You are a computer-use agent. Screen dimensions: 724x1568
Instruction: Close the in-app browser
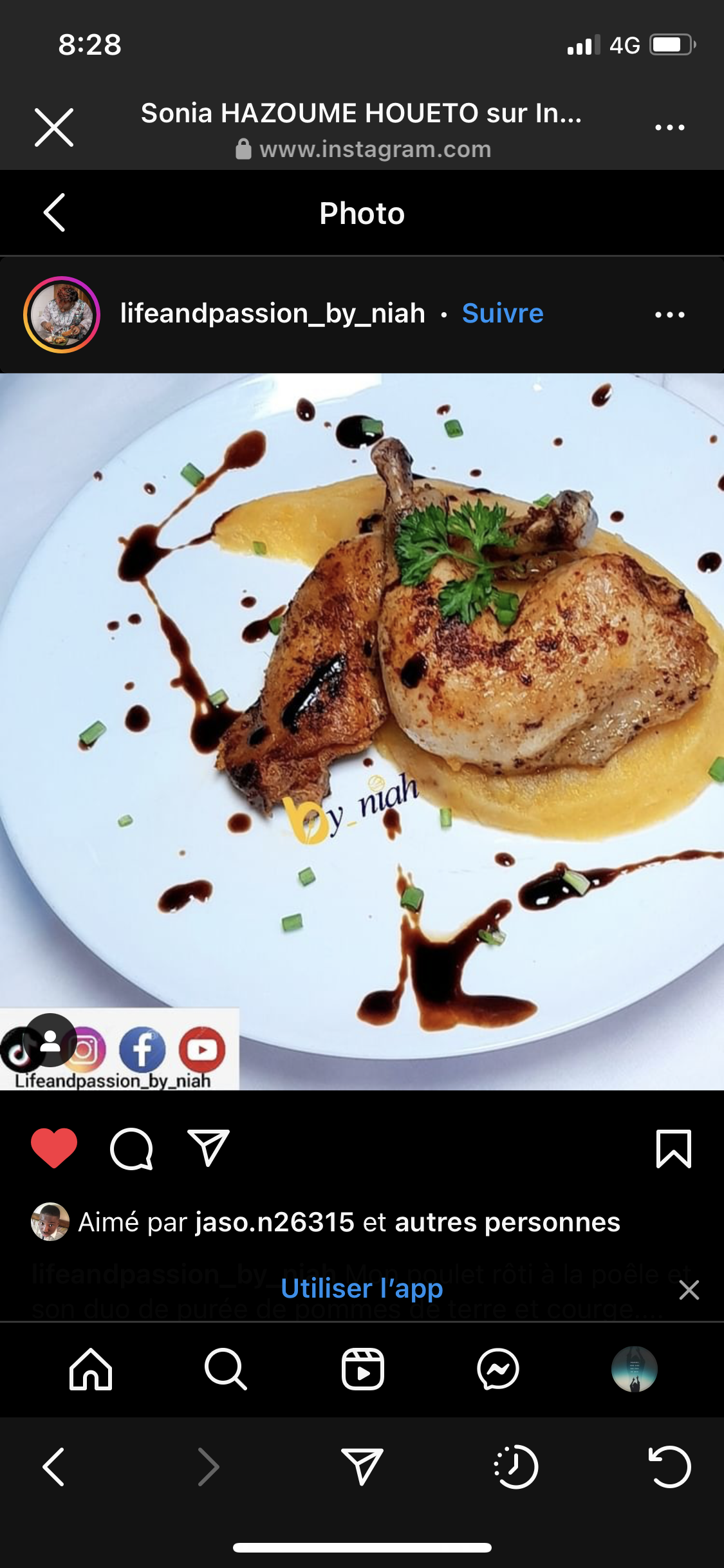tap(54, 127)
